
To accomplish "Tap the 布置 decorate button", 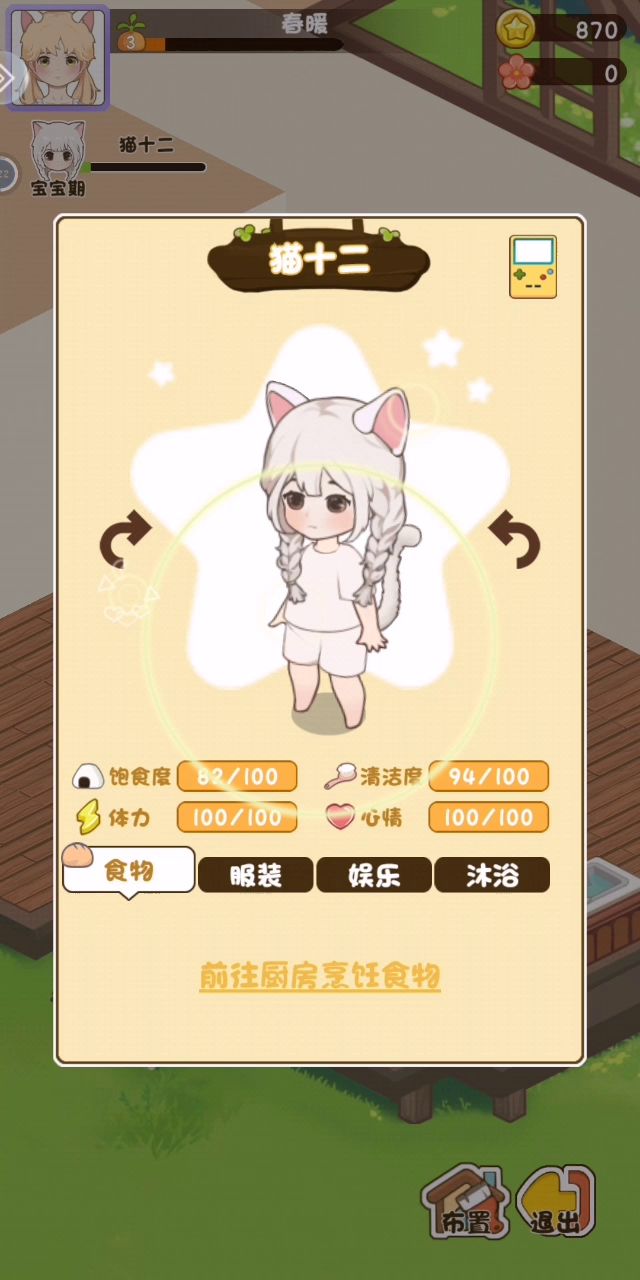I will click(x=466, y=1204).
